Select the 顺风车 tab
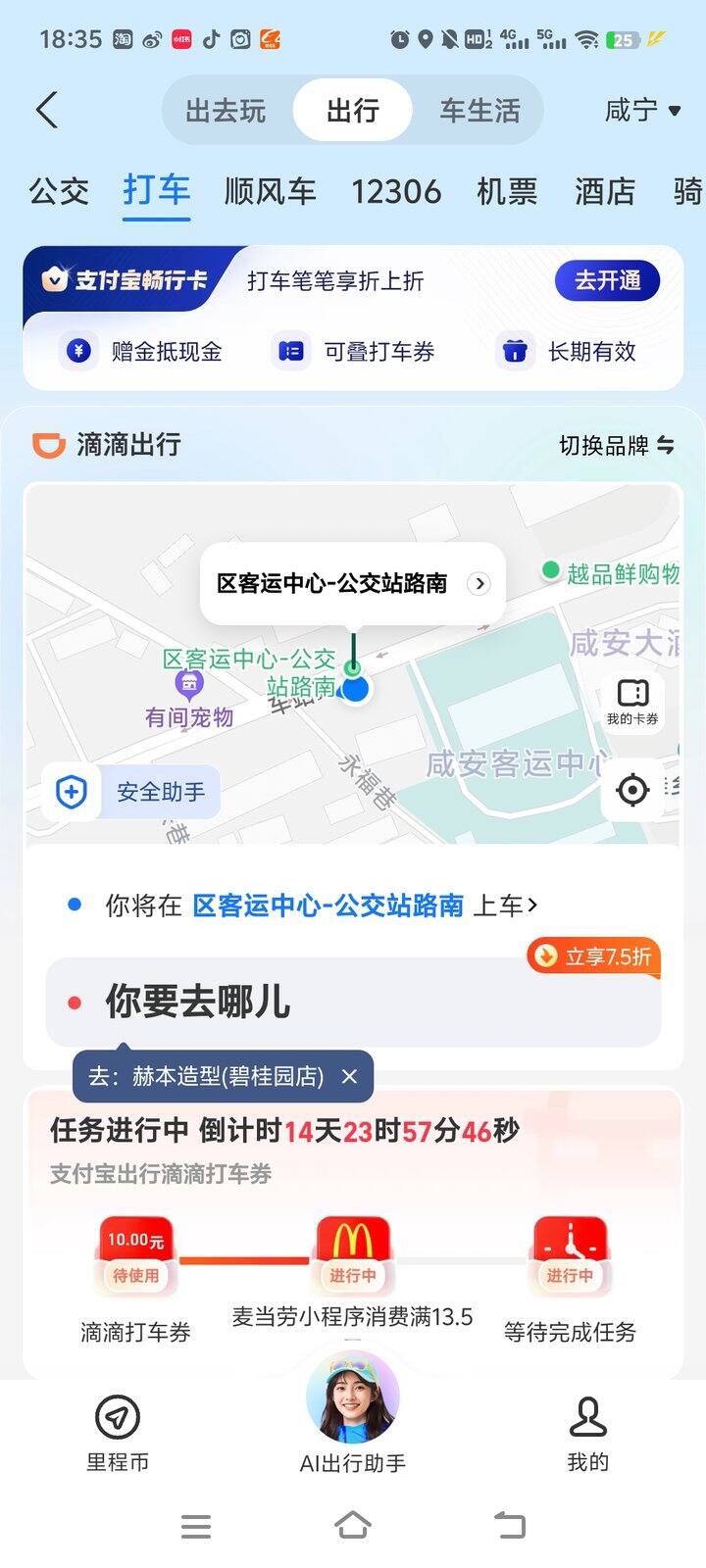 coord(270,191)
